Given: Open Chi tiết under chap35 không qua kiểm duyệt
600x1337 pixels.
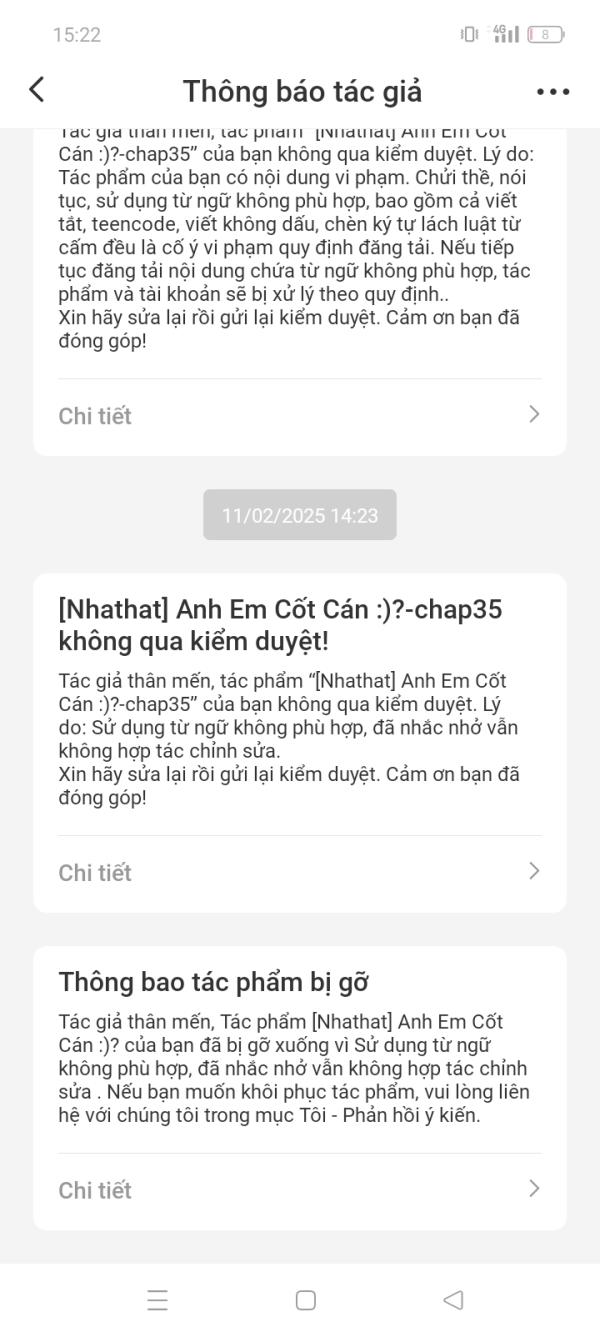Looking at the screenshot, I should (x=299, y=872).
